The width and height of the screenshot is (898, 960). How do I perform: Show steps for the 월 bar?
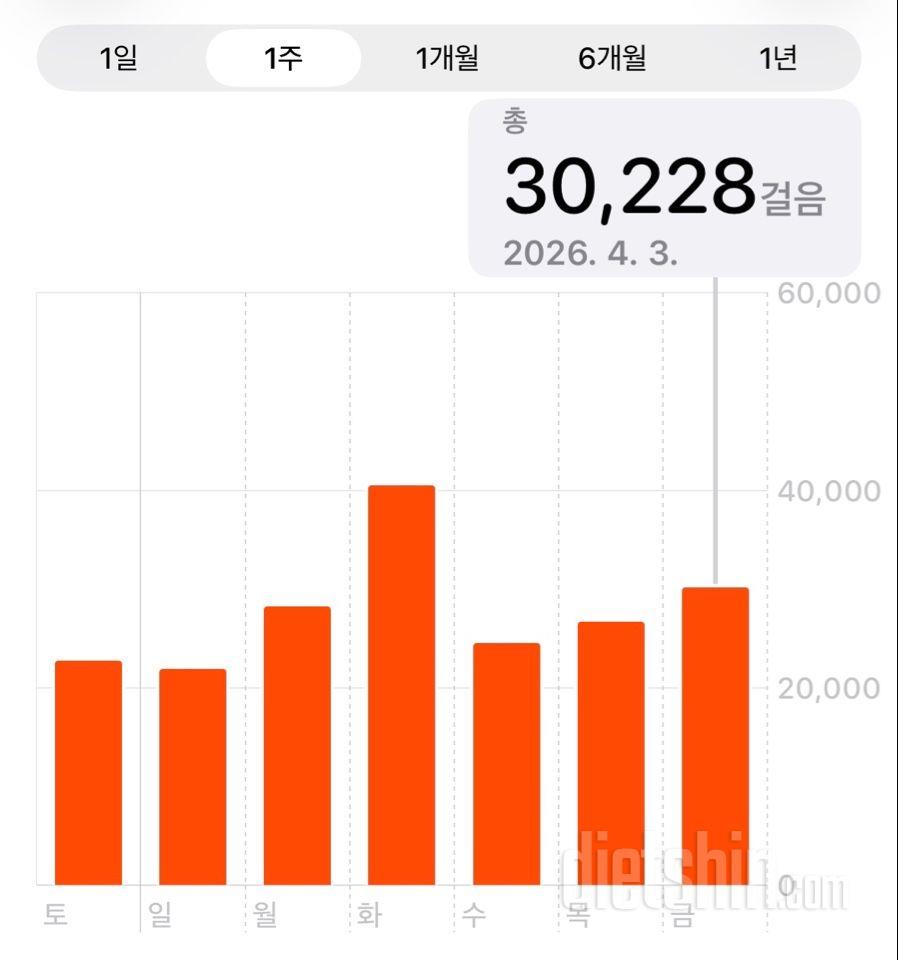(x=297, y=745)
